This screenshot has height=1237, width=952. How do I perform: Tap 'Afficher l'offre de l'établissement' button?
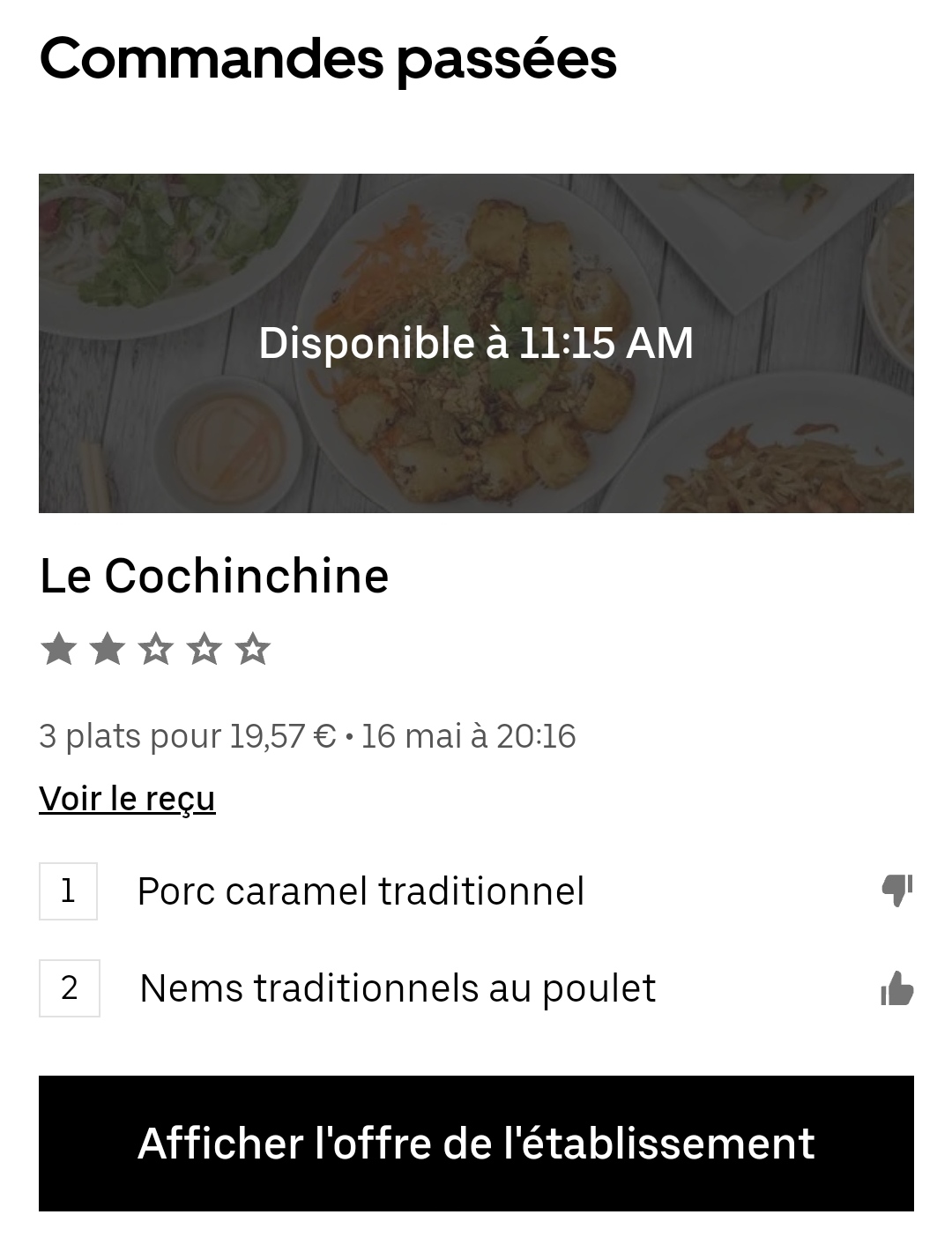pos(476,1144)
